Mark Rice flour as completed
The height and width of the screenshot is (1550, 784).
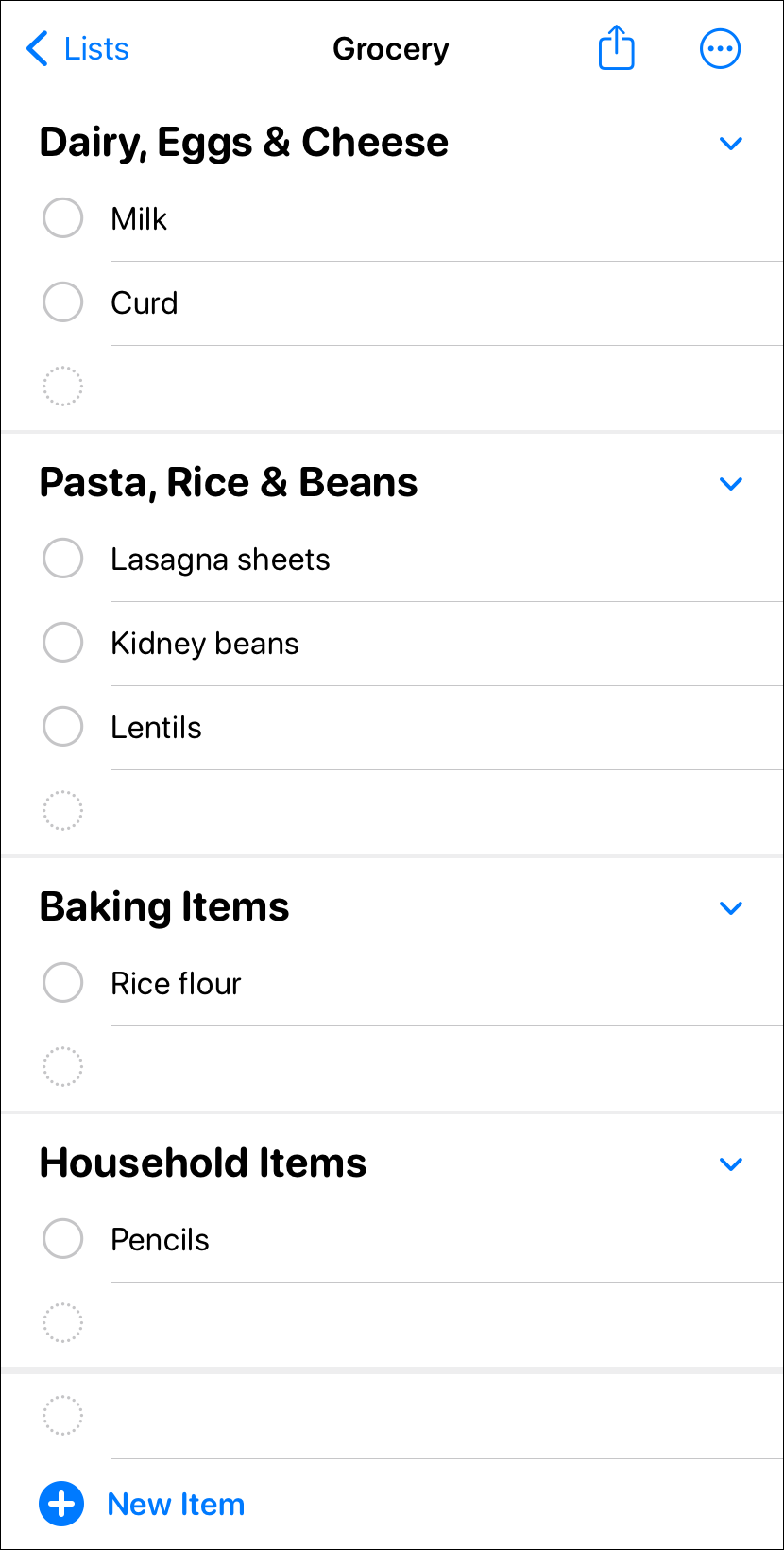pyautogui.click(x=63, y=983)
